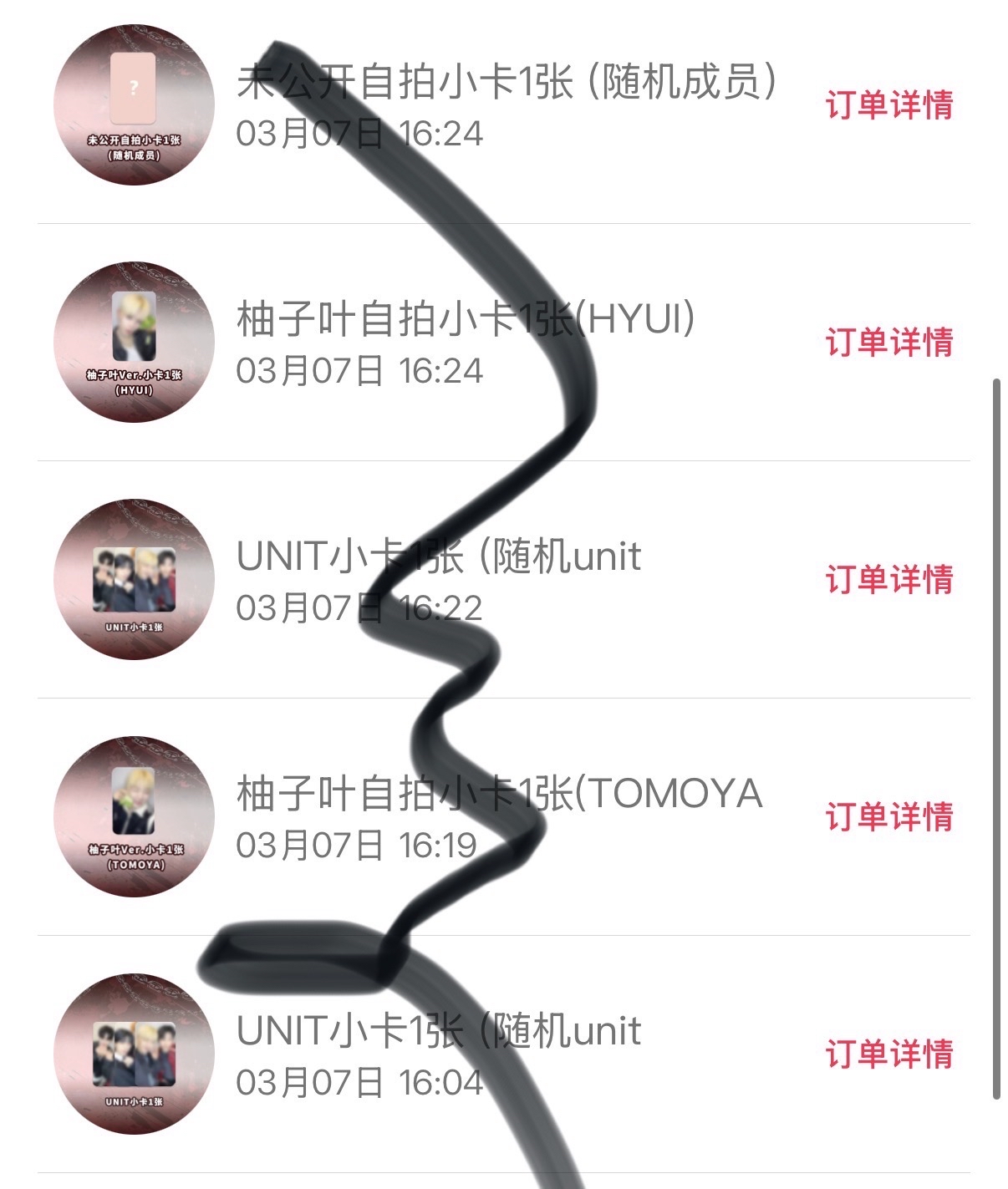Open 订单详情 for the 16:04 UNIT小卡 order

point(889,1054)
